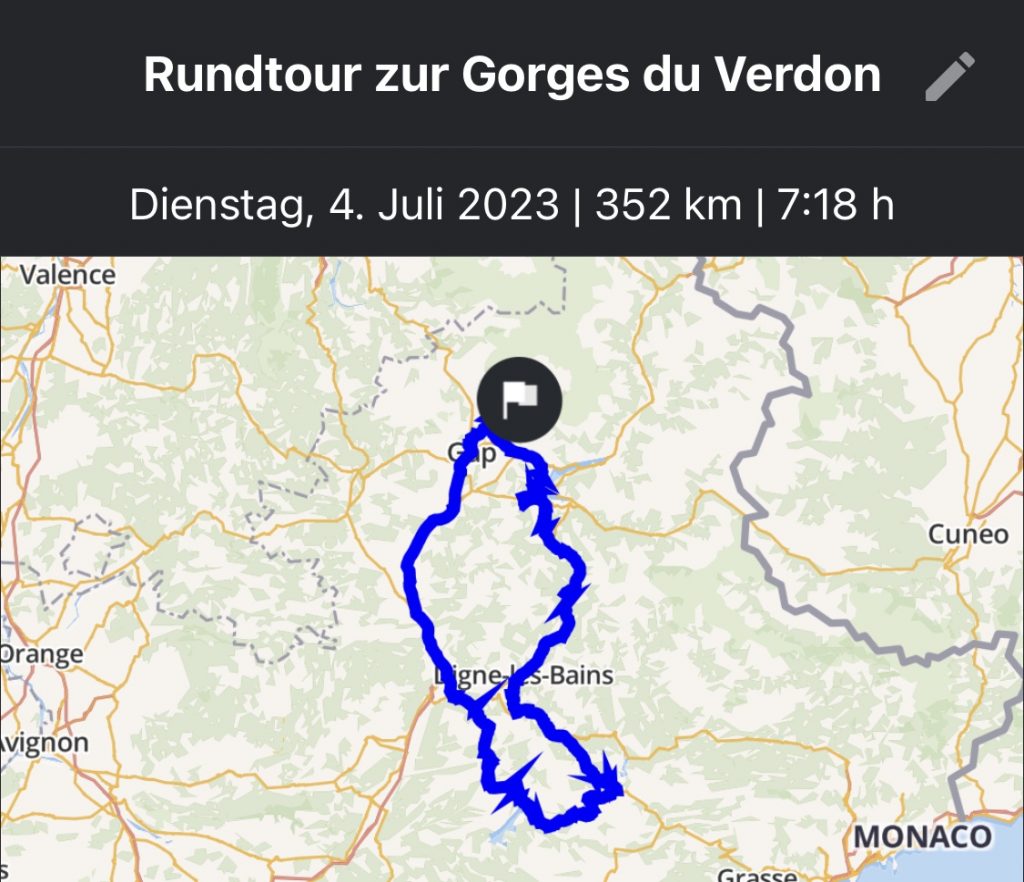This screenshot has width=1024, height=882.
Task: Tap the flag marker on the map
Action: (520, 400)
